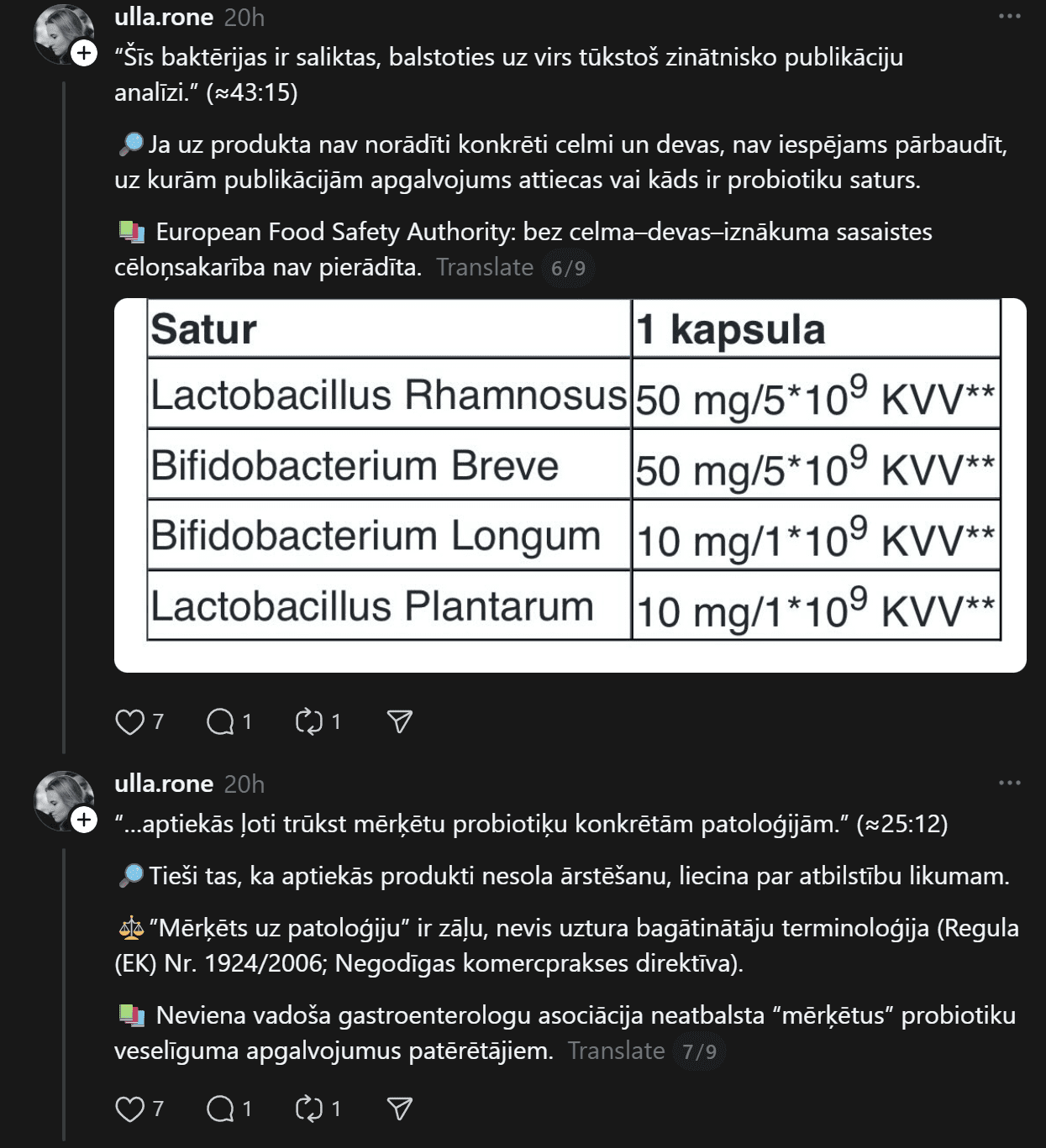Image resolution: width=1046 pixels, height=1148 pixels.
Task: Open overflow menu on the 7/9 post
Action: click(1009, 783)
